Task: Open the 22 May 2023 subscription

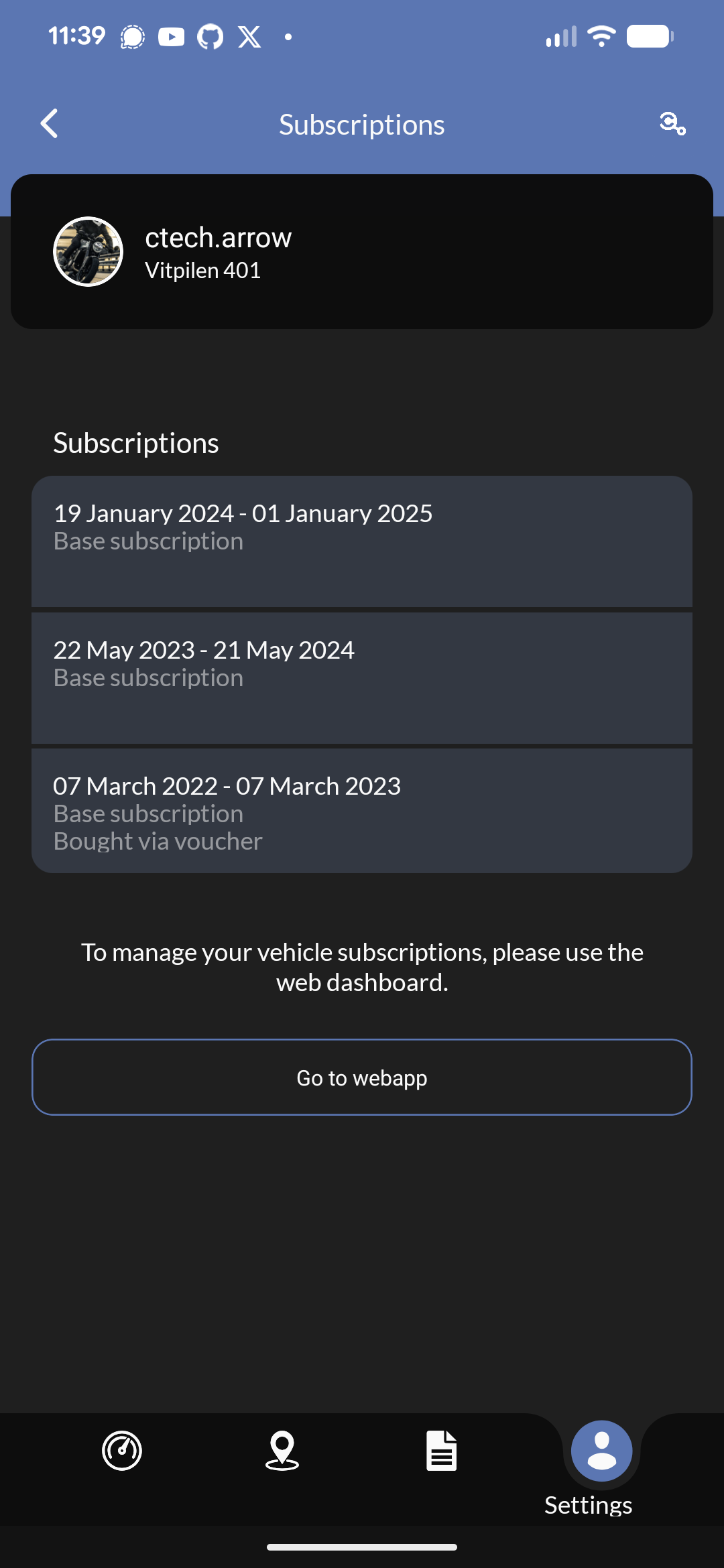Action: 362,677
